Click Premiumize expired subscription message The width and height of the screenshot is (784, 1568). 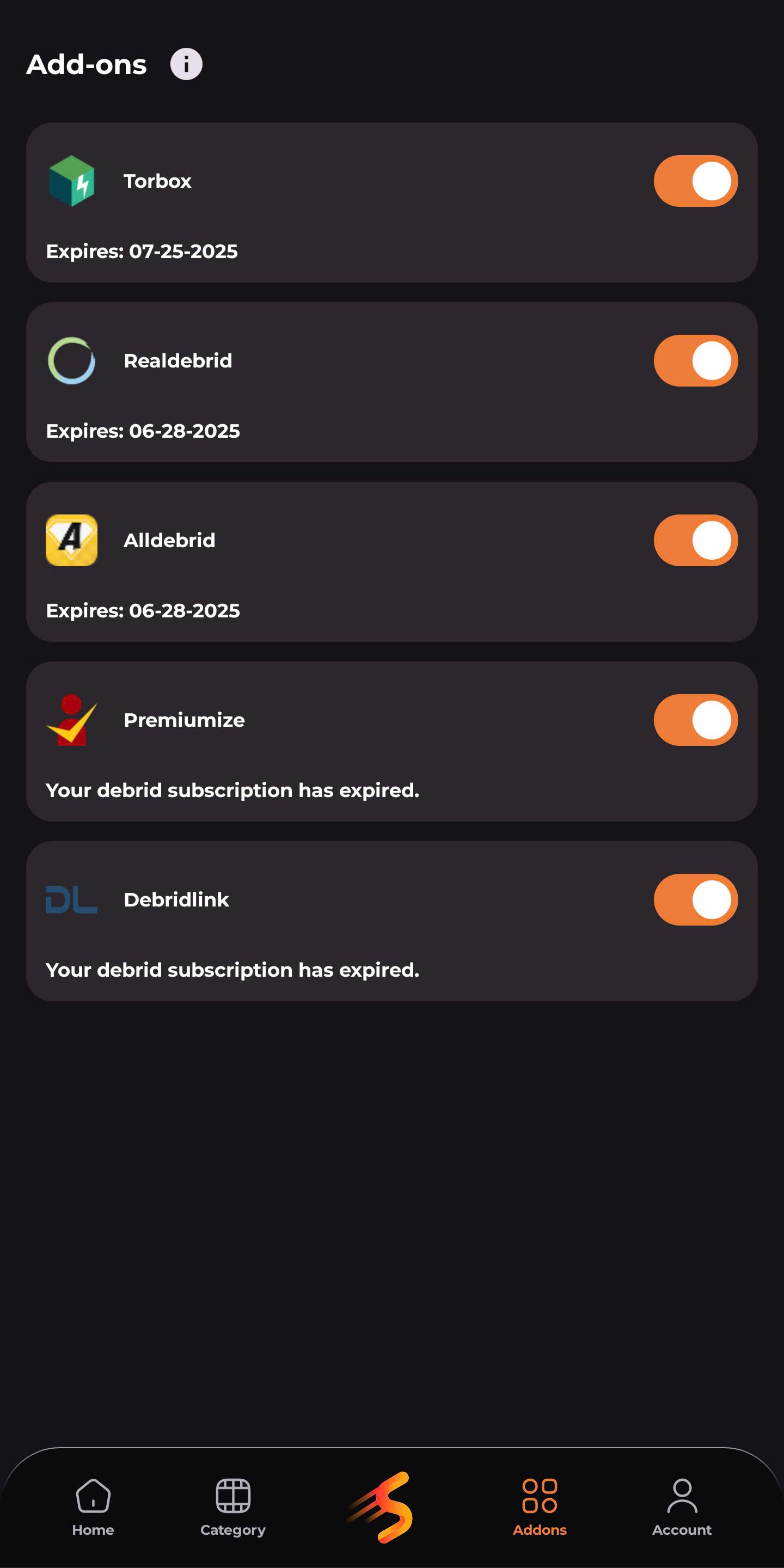pyautogui.click(x=232, y=789)
